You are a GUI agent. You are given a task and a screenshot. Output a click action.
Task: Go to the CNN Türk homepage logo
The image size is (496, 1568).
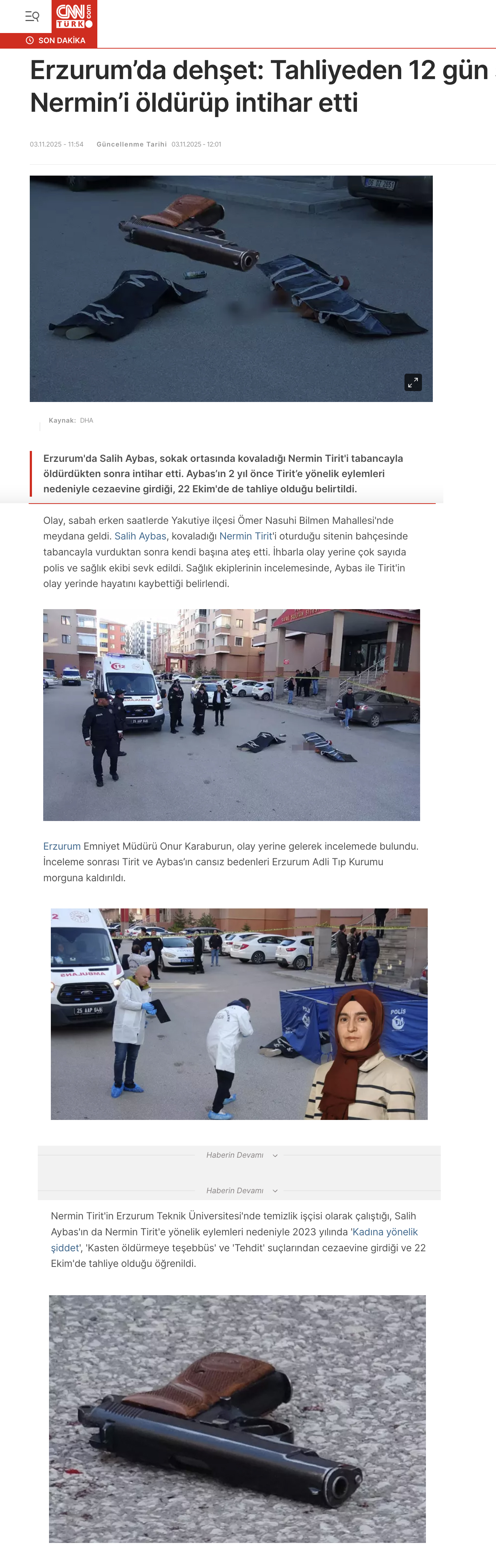point(74,16)
